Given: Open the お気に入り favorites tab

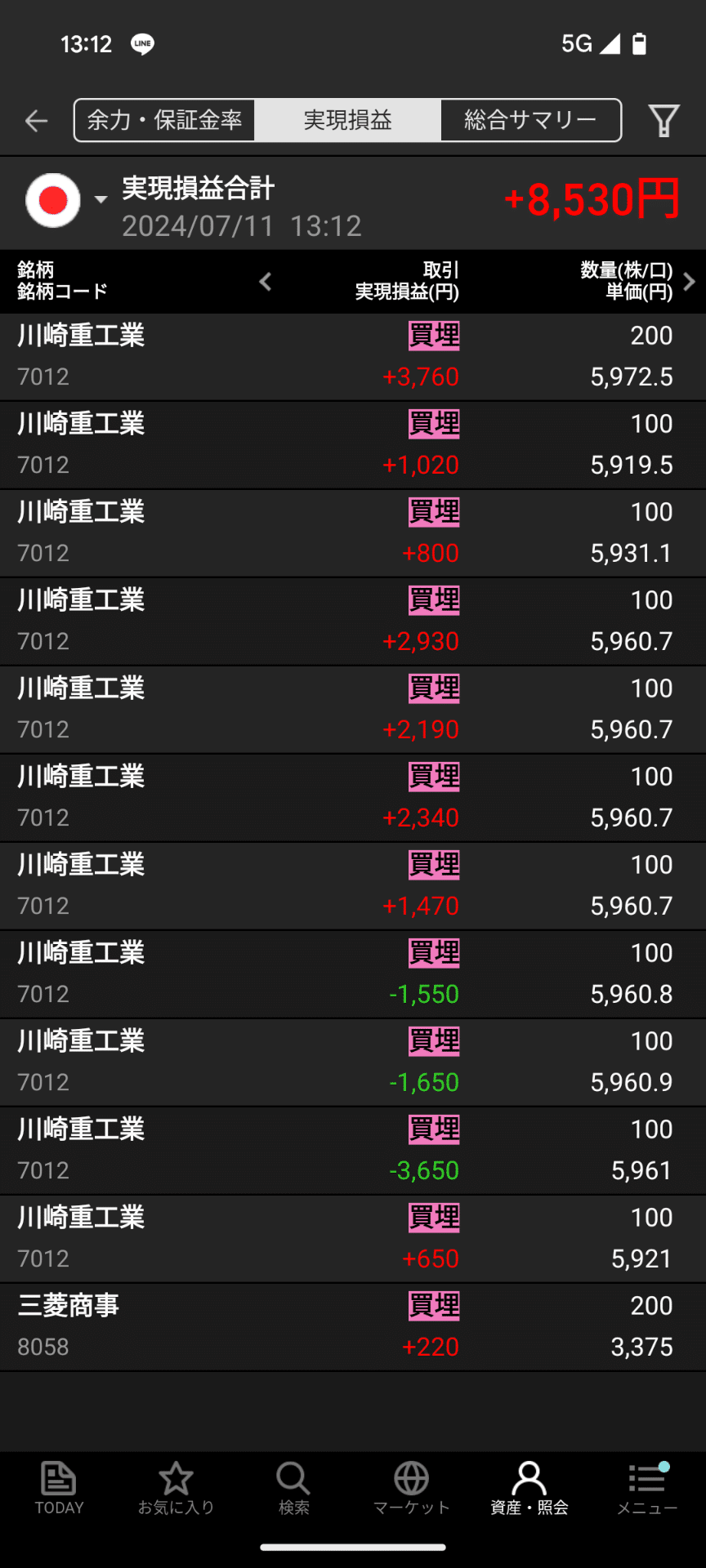Looking at the screenshot, I should click(x=176, y=1488).
